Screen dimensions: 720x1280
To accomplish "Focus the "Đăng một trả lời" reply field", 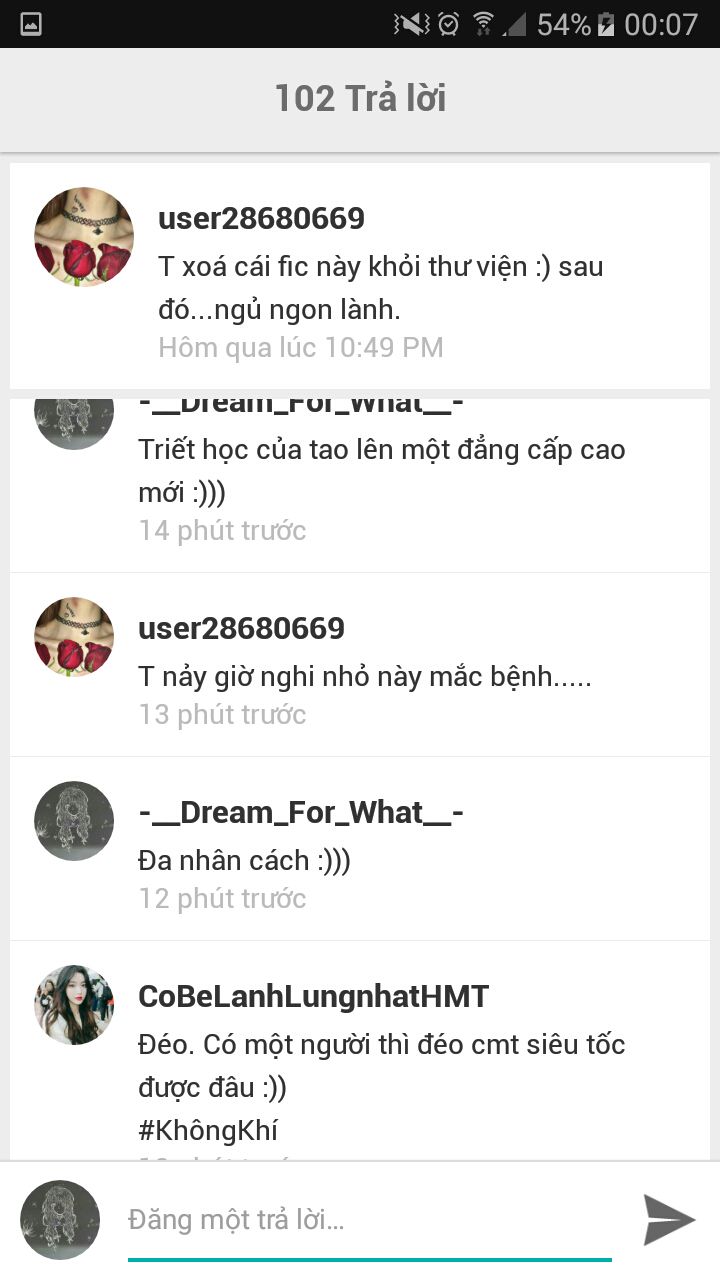I will point(370,1220).
